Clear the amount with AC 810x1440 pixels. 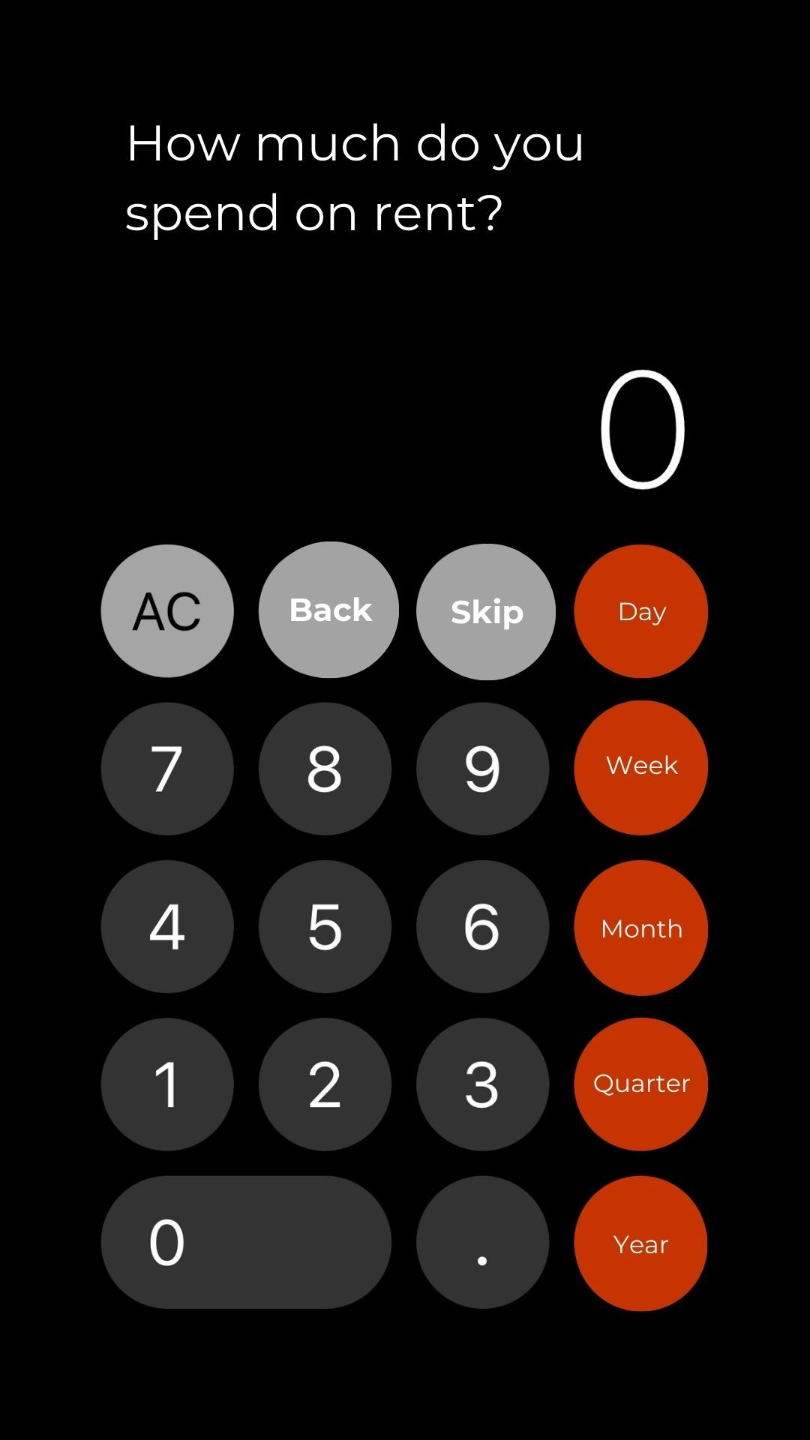(x=167, y=611)
